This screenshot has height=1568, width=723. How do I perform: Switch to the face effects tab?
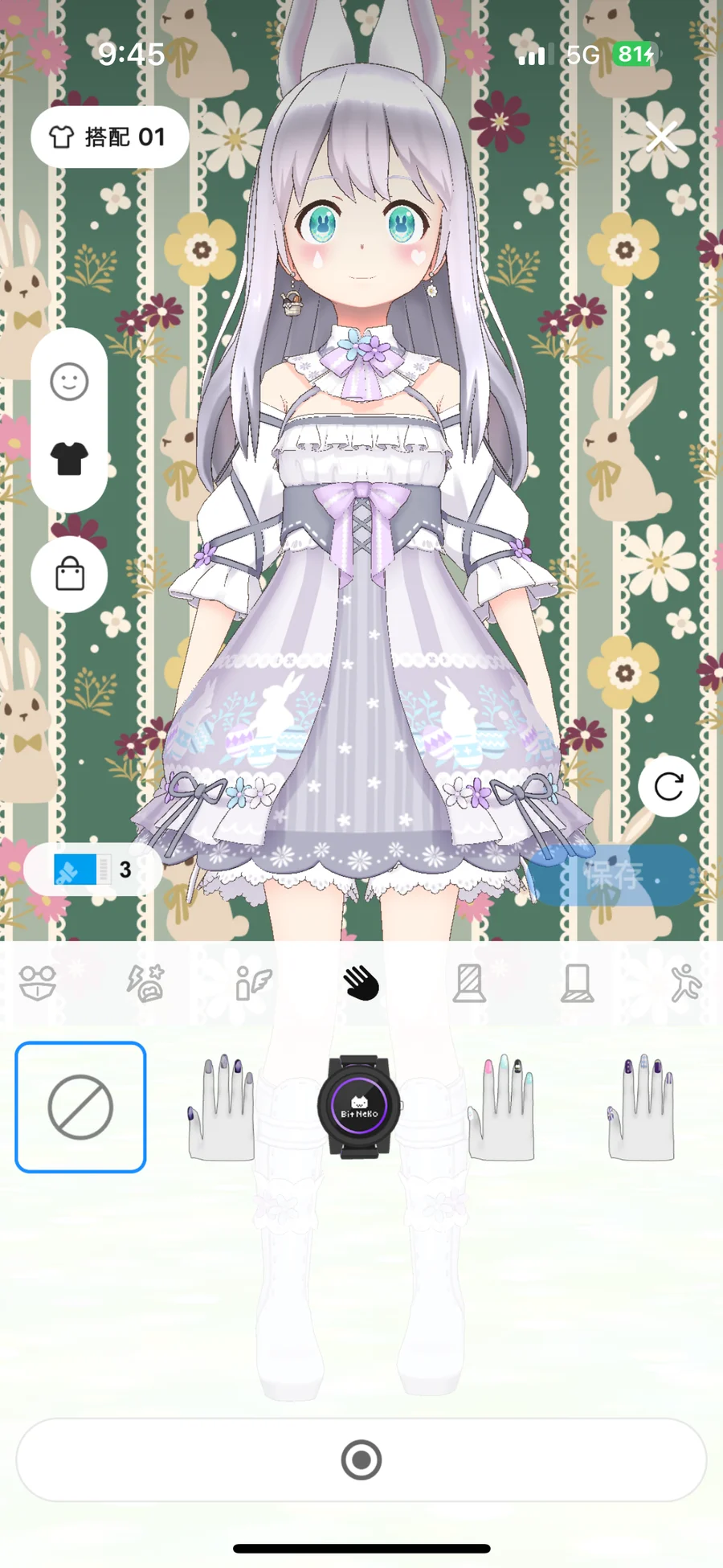tap(145, 983)
